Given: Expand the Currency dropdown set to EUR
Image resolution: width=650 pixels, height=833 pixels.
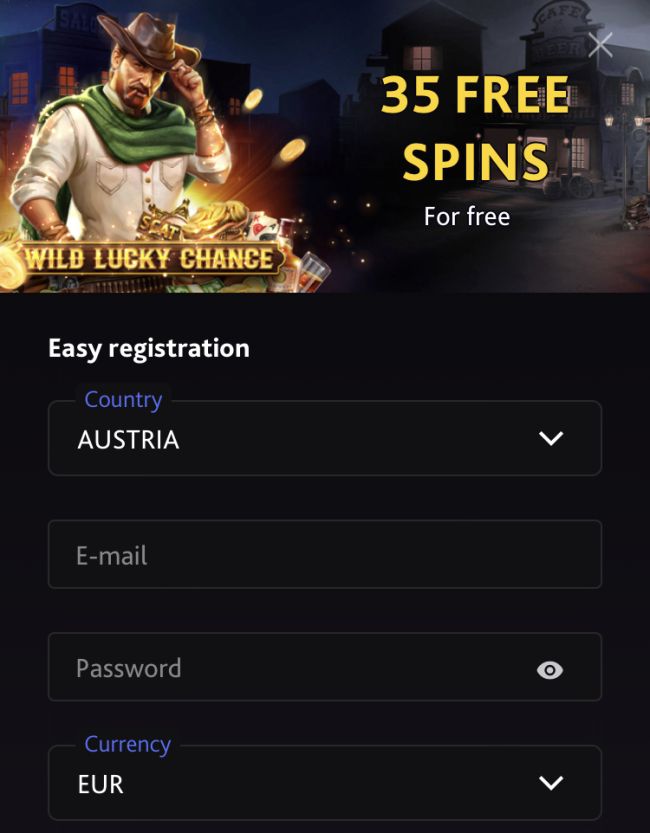Looking at the screenshot, I should (324, 783).
